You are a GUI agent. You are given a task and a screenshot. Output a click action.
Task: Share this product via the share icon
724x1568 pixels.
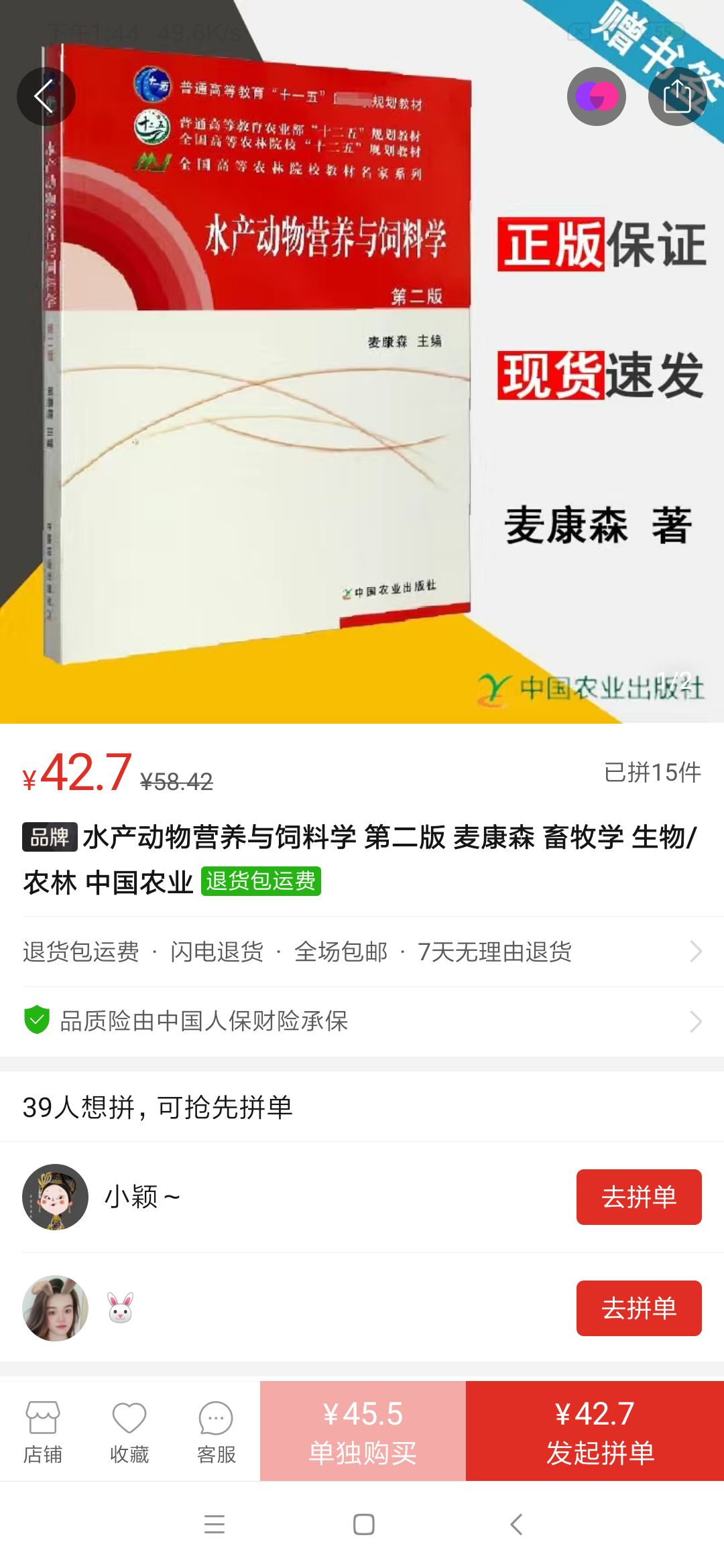(677, 96)
